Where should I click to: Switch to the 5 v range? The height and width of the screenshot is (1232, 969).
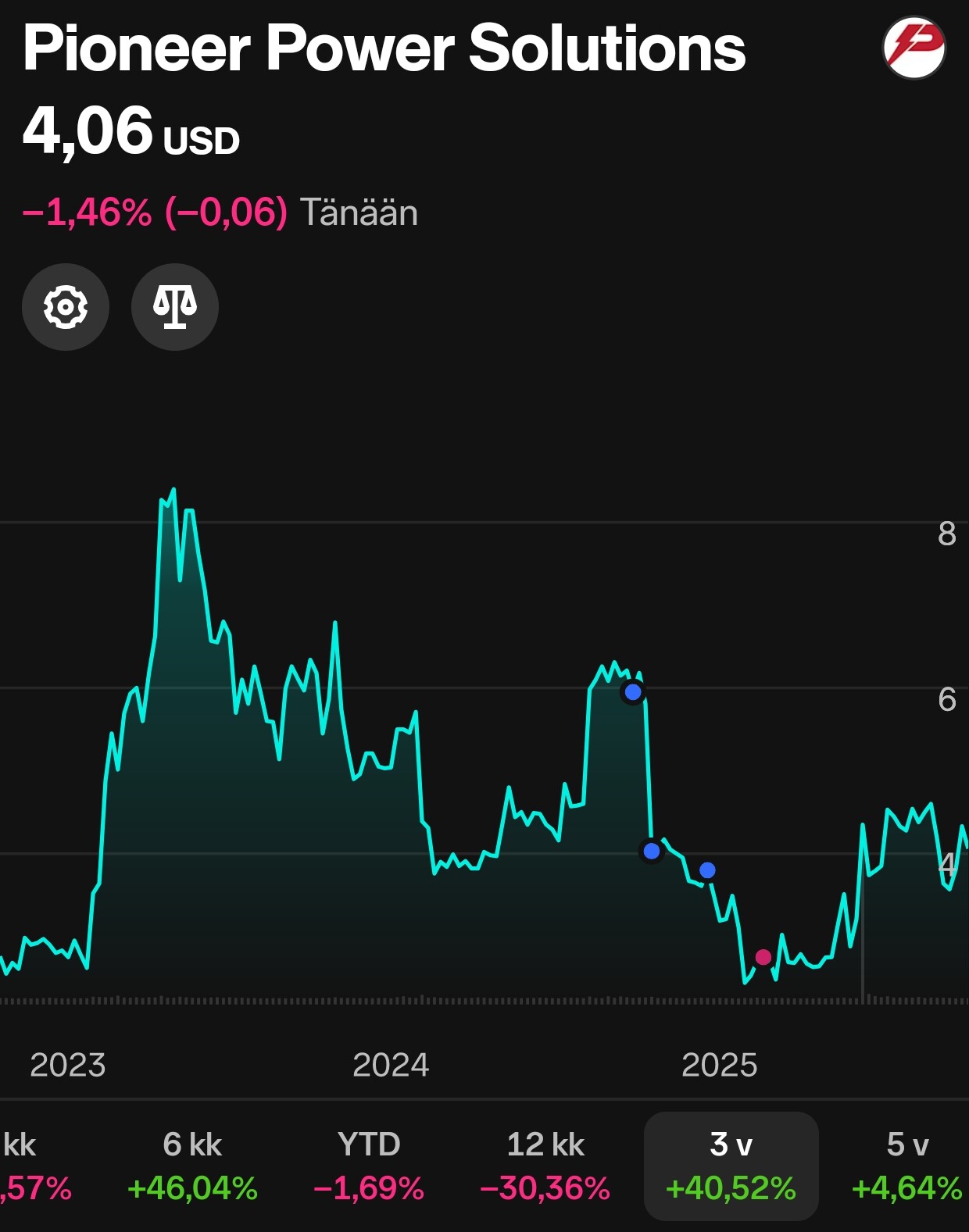pos(906,1166)
